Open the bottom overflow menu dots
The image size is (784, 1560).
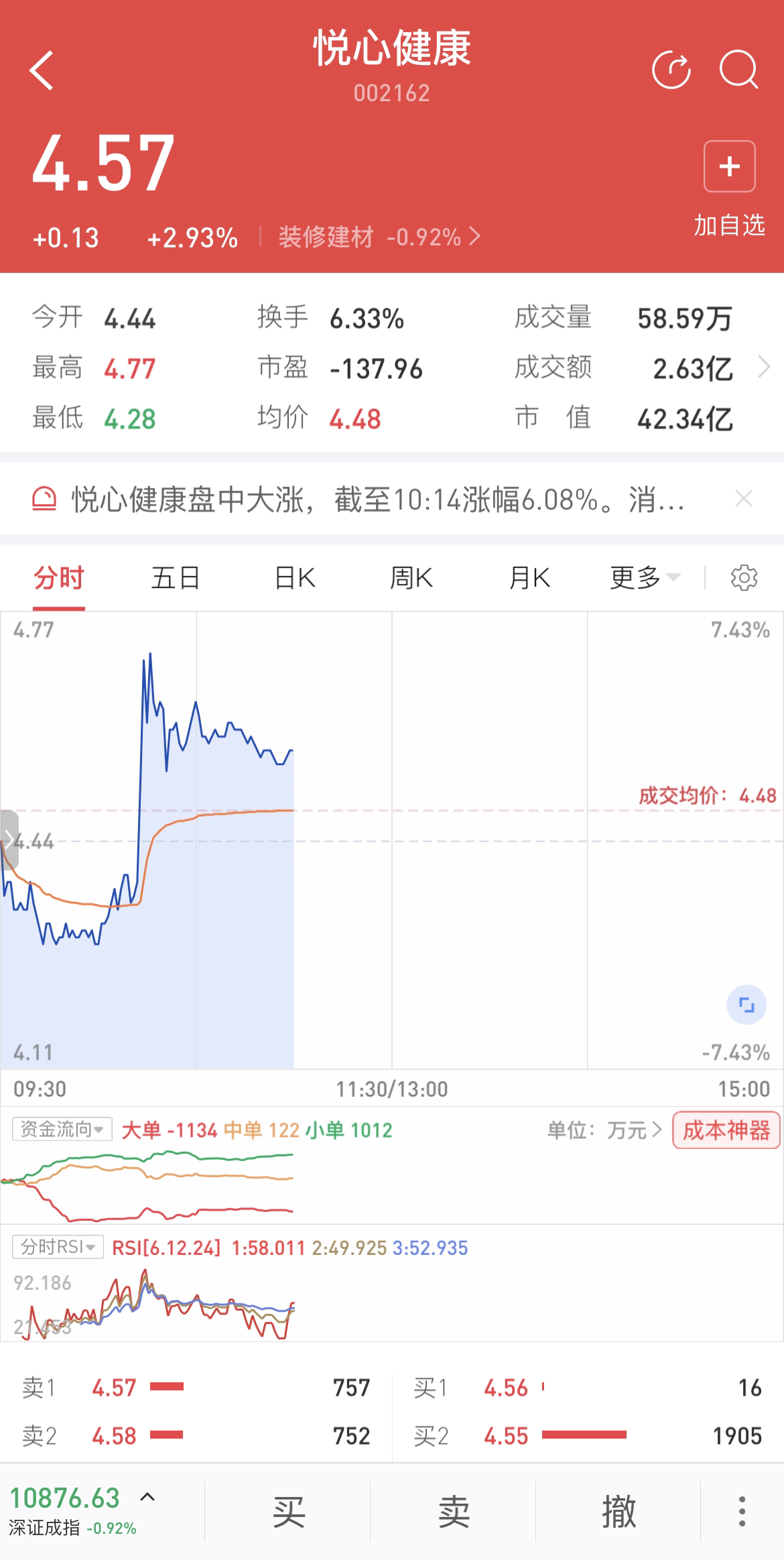[x=742, y=1512]
